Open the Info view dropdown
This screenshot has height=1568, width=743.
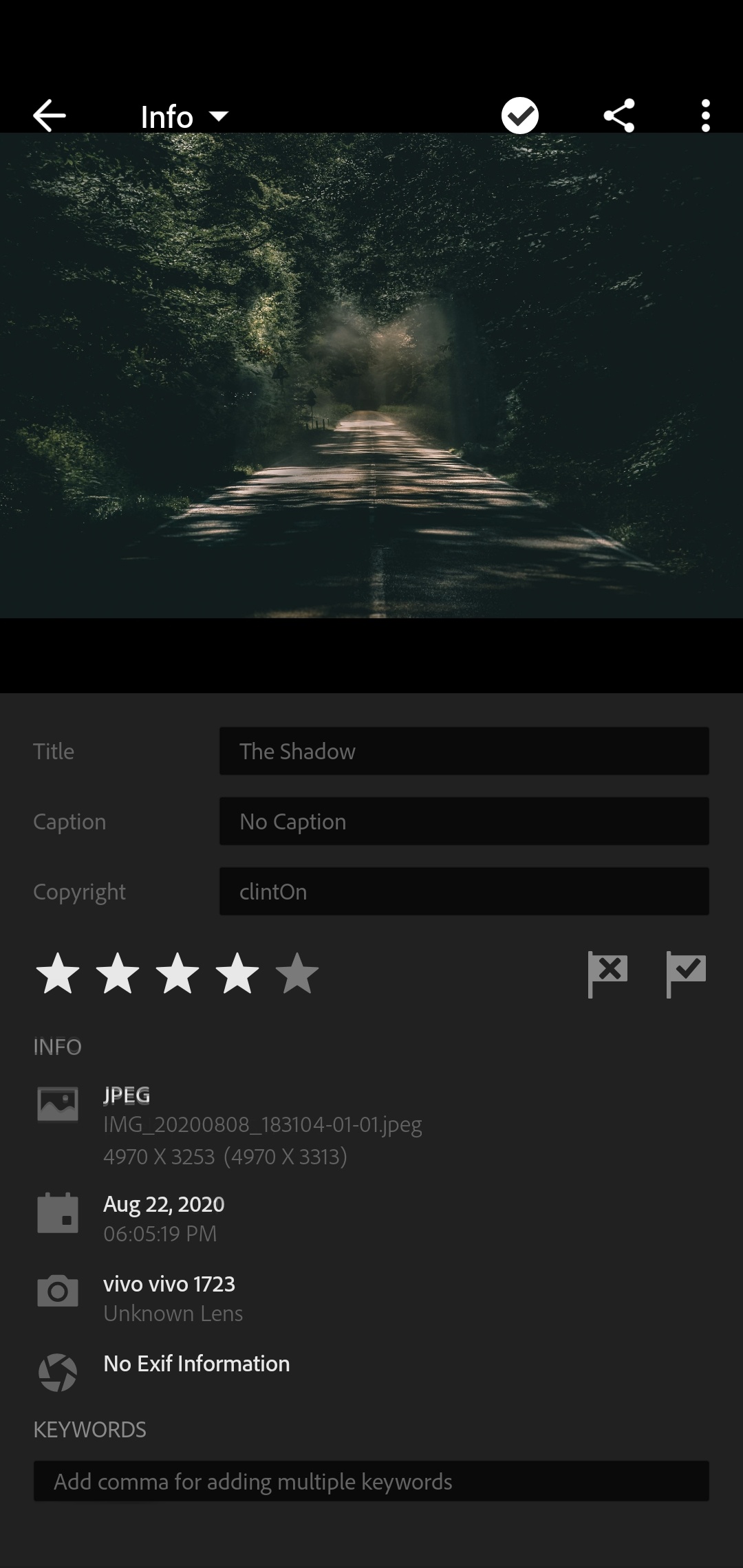(x=183, y=117)
